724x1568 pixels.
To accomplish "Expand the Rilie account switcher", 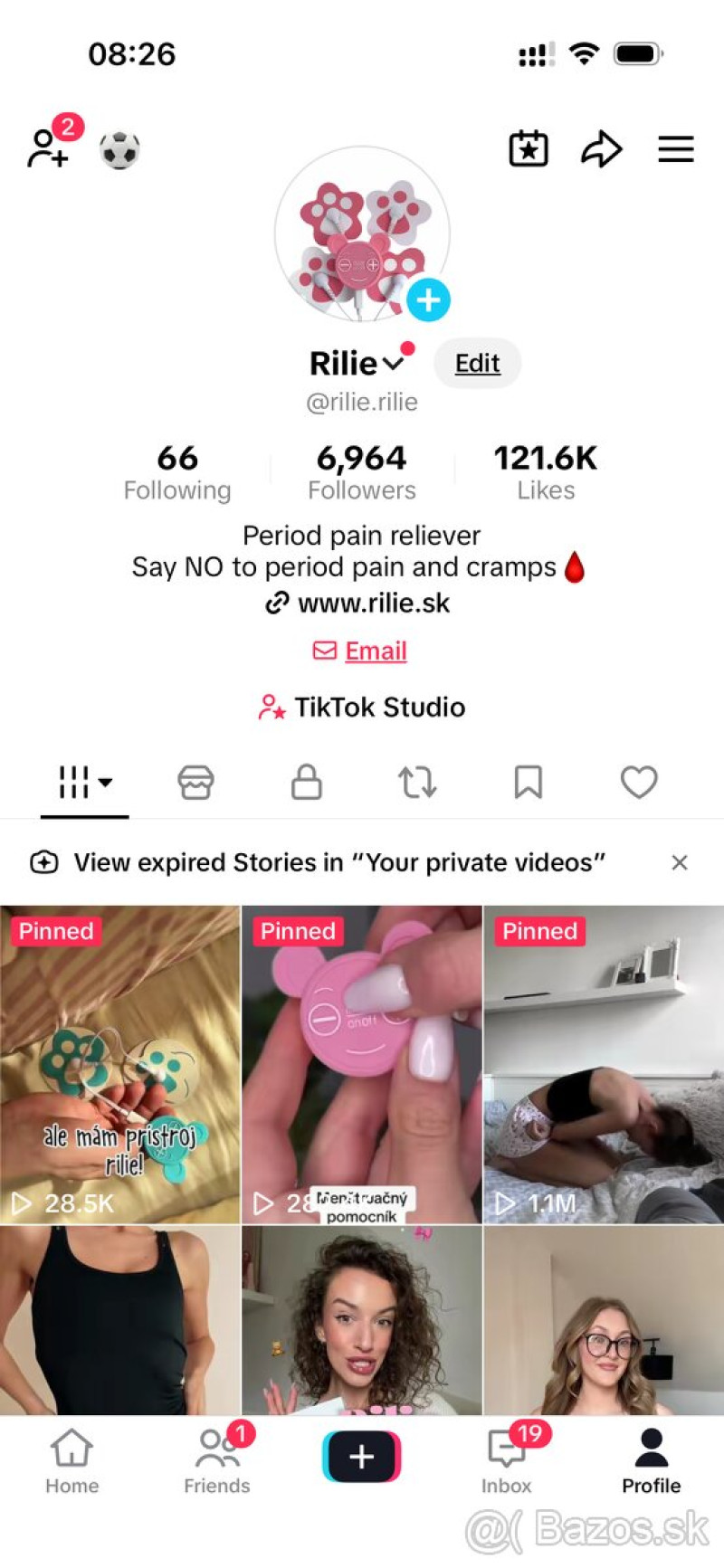I will tap(395, 364).
